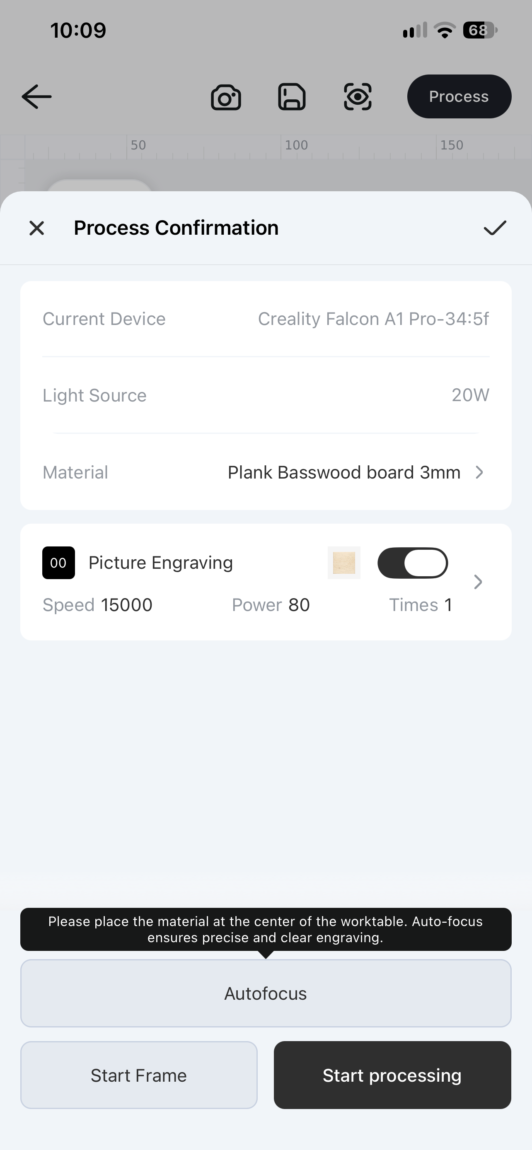532x1150 pixels.
Task: Tap the Picture Engraving image thumbnail
Action: pos(344,563)
